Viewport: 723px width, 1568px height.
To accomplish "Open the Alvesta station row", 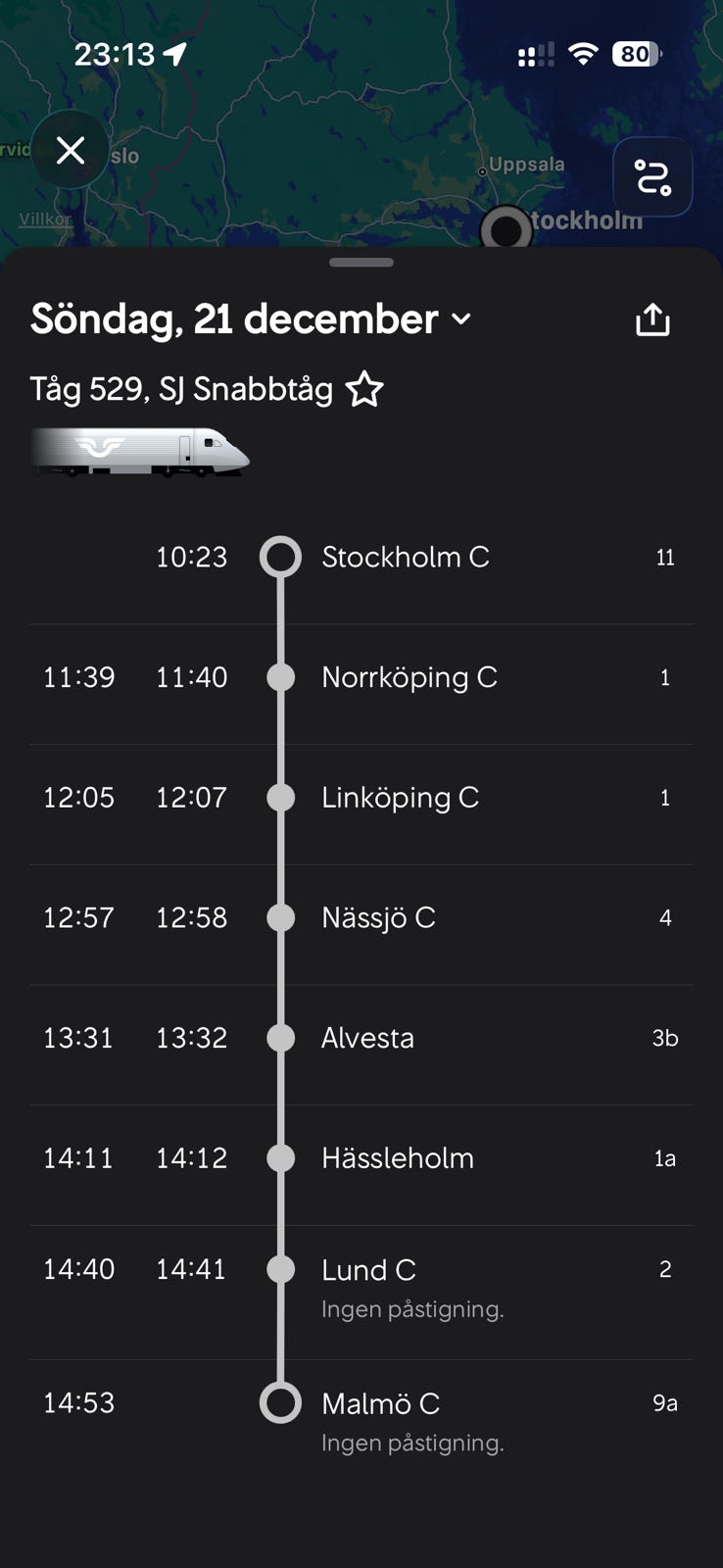I will pos(361,1038).
